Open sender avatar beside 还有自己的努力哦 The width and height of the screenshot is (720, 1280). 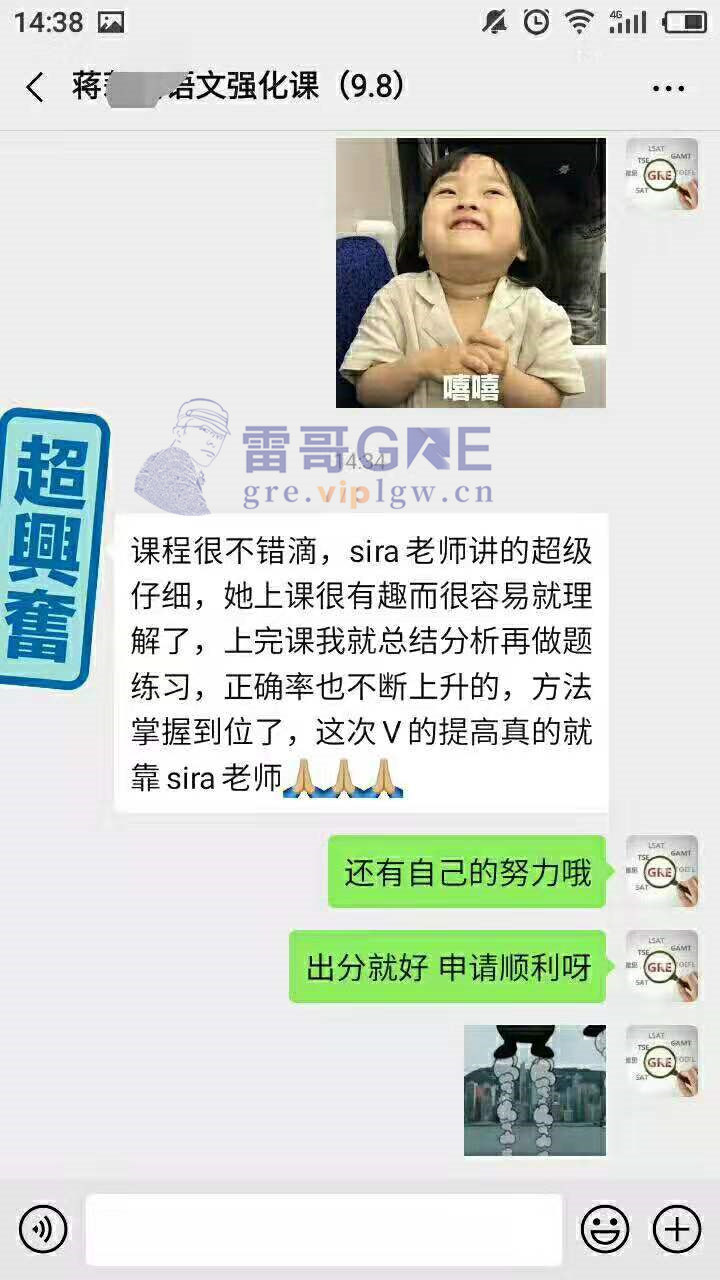[x=661, y=871]
